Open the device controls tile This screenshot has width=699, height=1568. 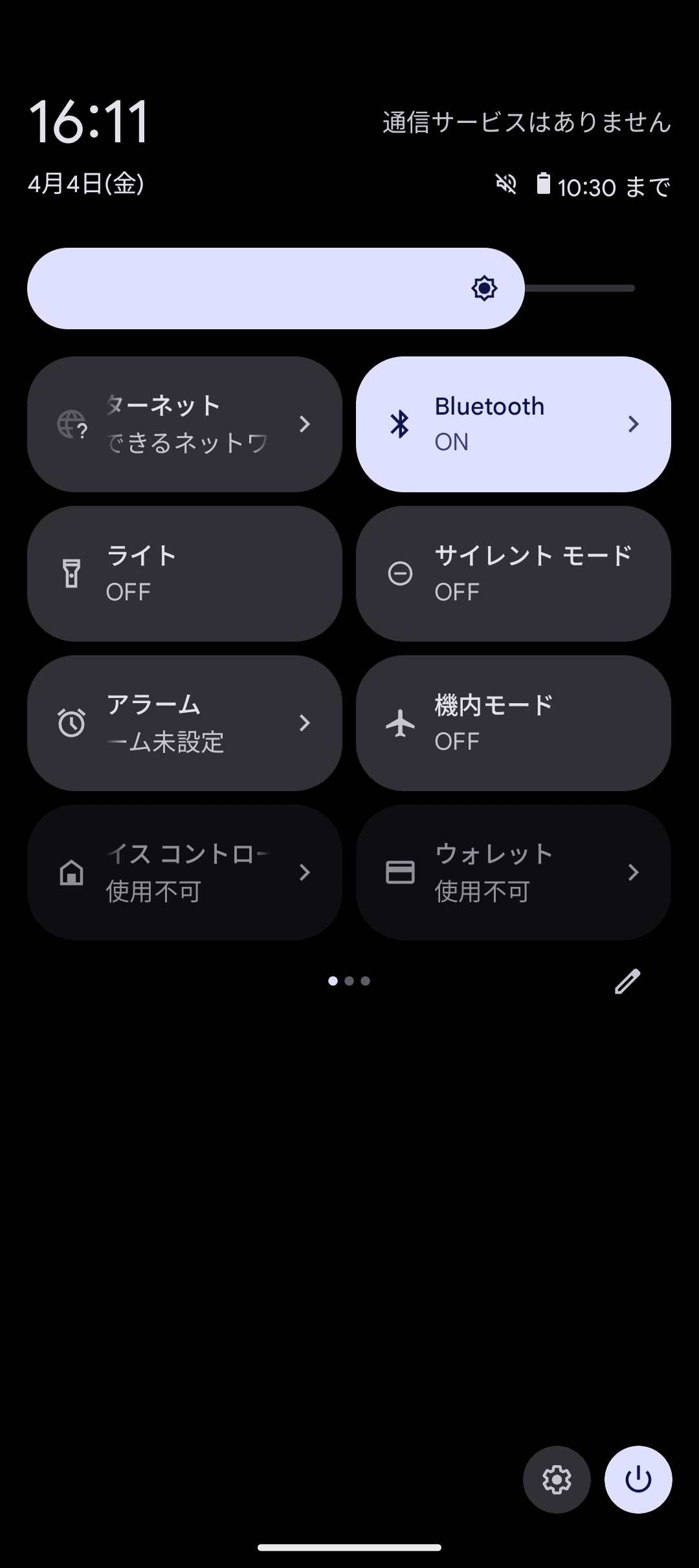click(x=184, y=873)
